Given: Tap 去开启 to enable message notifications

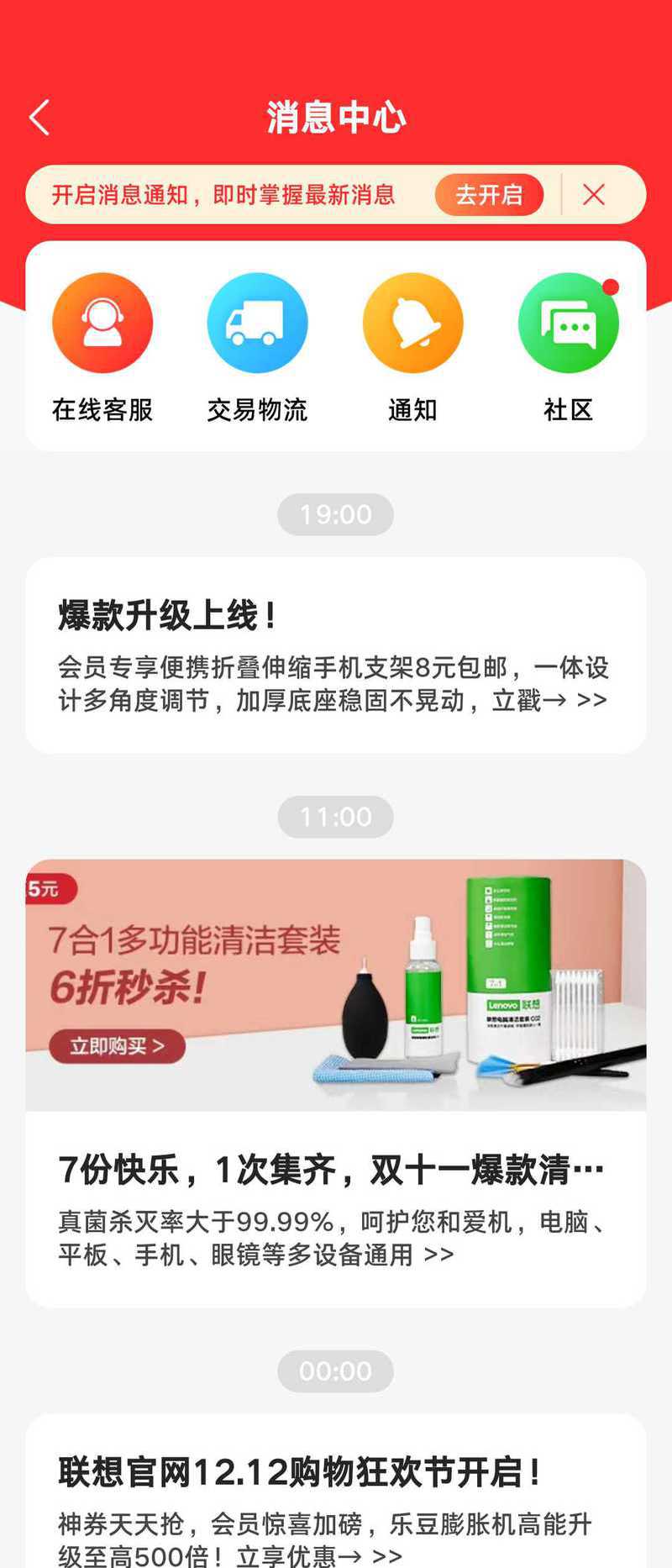Looking at the screenshot, I should point(489,195).
